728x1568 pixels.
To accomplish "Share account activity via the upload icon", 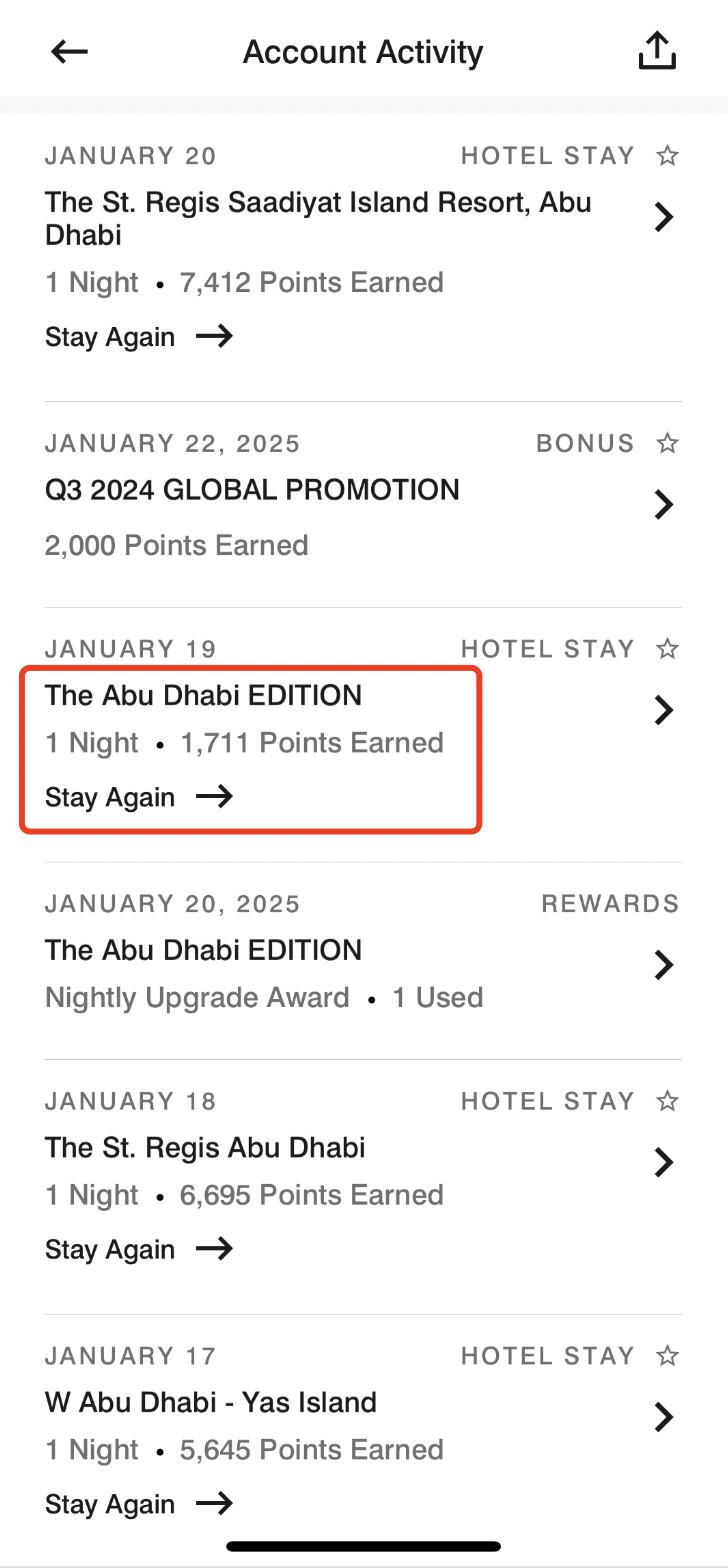I will point(657,51).
